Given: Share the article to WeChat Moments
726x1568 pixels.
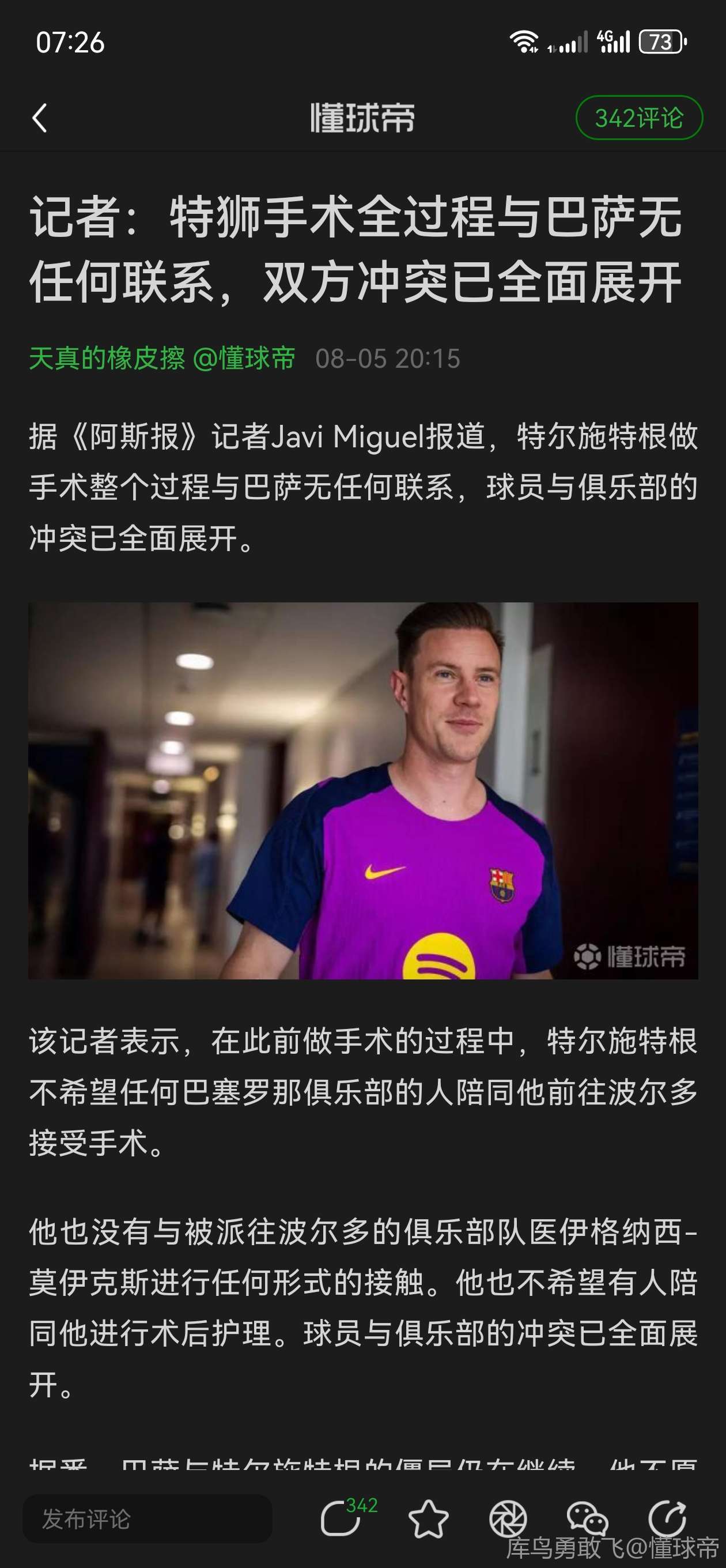Looking at the screenshot, I should tap(508, 1518).
